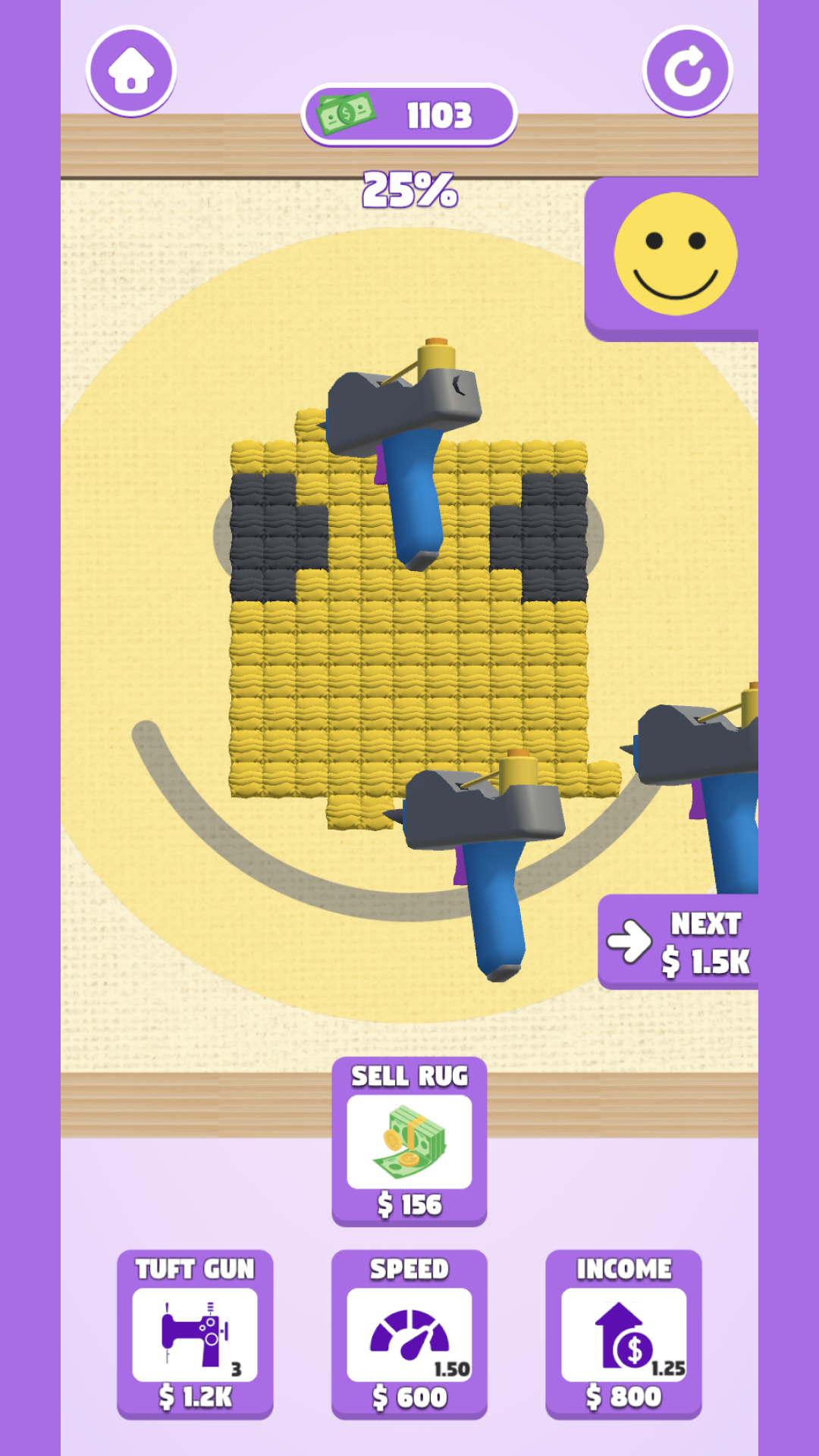This screenshot has height=1456, width=819.
Task: Go to the home screen
Action: click(131, 71)
